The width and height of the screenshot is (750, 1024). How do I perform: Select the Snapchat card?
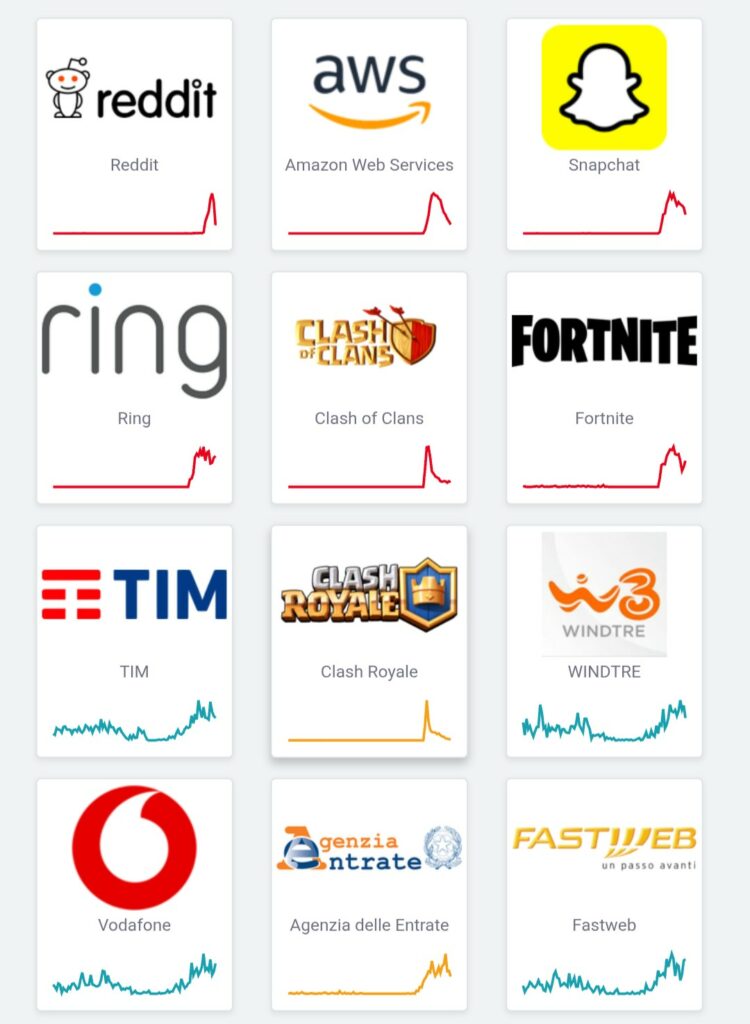tap(604, 134)
